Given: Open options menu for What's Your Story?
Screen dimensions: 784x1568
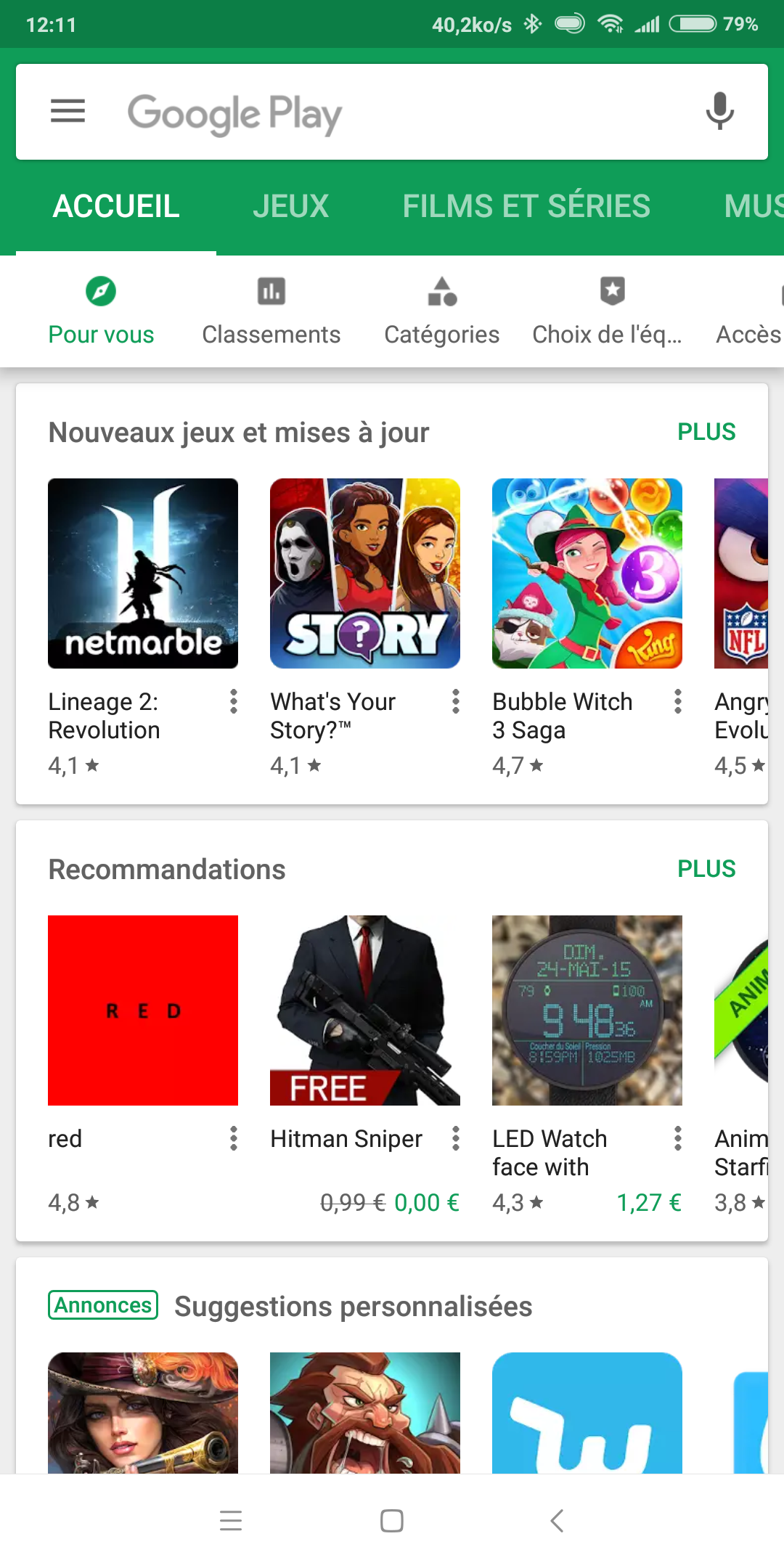Looking at the screenshot, I should [455, 703].
